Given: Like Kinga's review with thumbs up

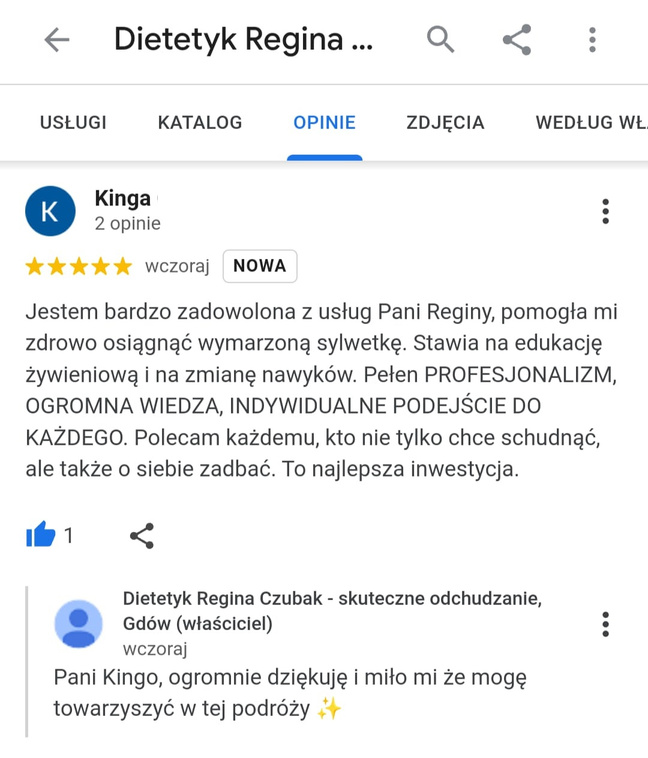Looking at the screenshot, I should point(41,536).
